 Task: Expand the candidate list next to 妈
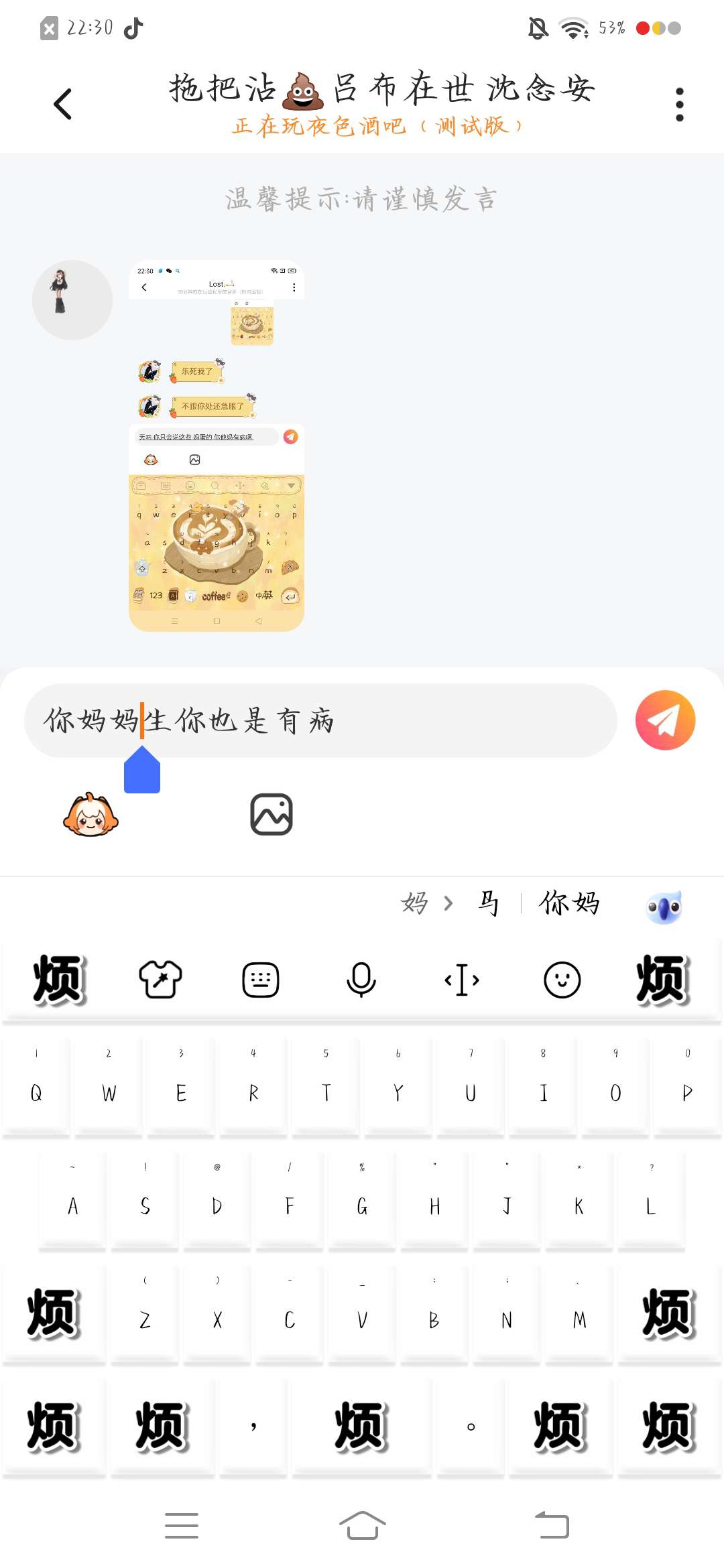pyautogui.click(x=448, y=903)
